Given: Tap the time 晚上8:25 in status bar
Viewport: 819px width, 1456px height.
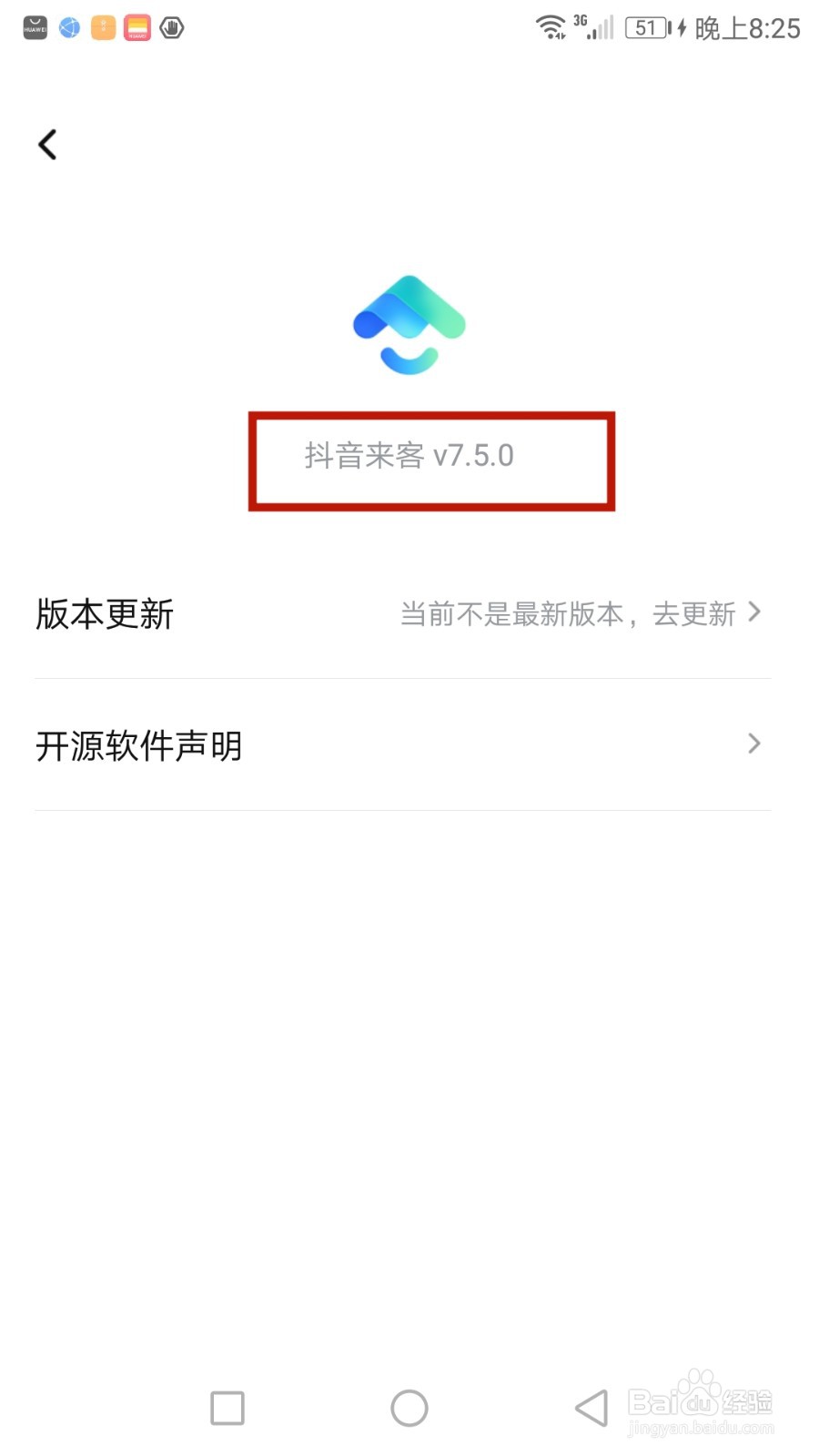Looking at the screenshot, I should click(748, 28).
